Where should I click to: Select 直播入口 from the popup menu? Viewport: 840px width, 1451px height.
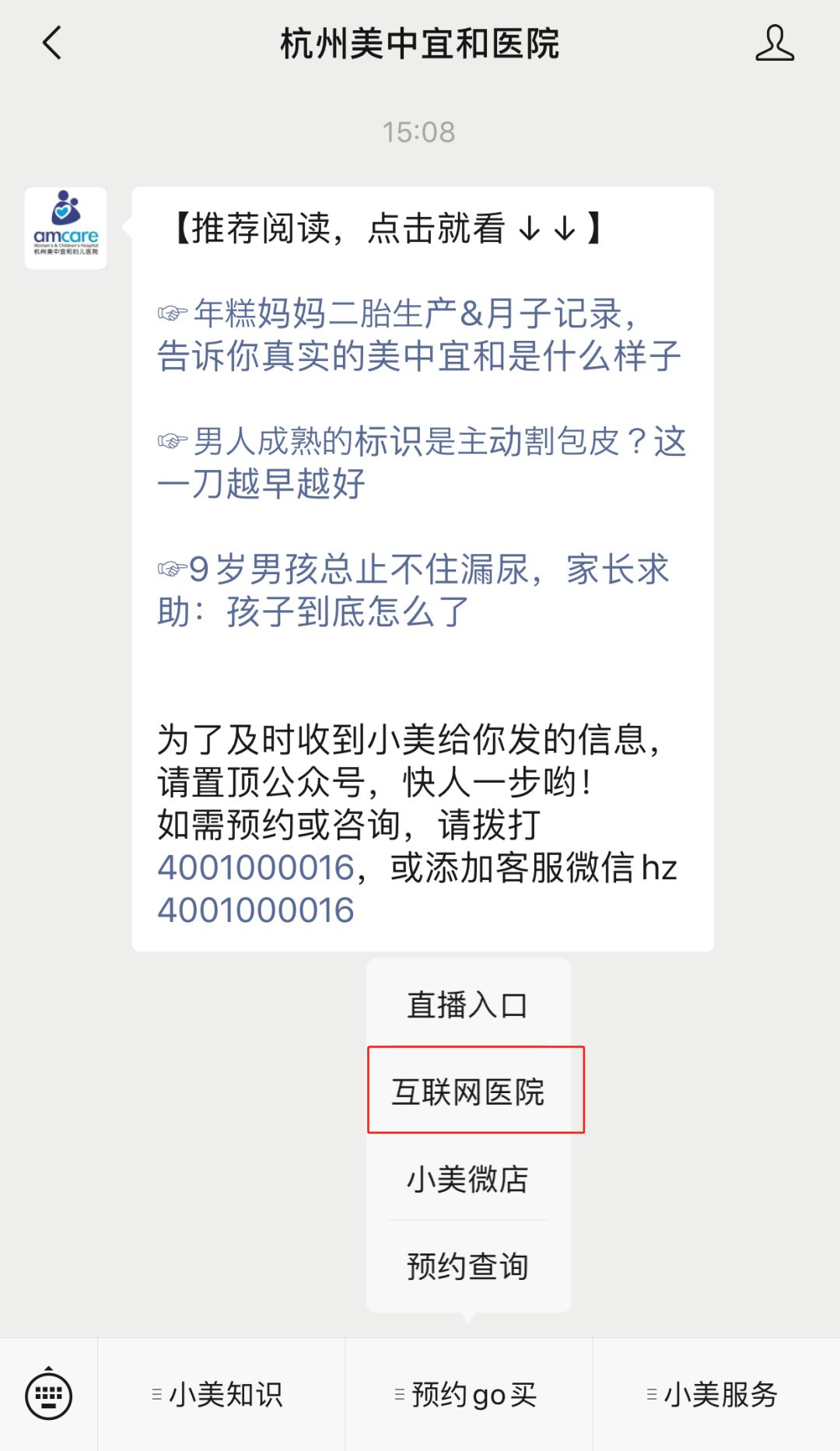pyautogui.click(x=468, y=1004)
